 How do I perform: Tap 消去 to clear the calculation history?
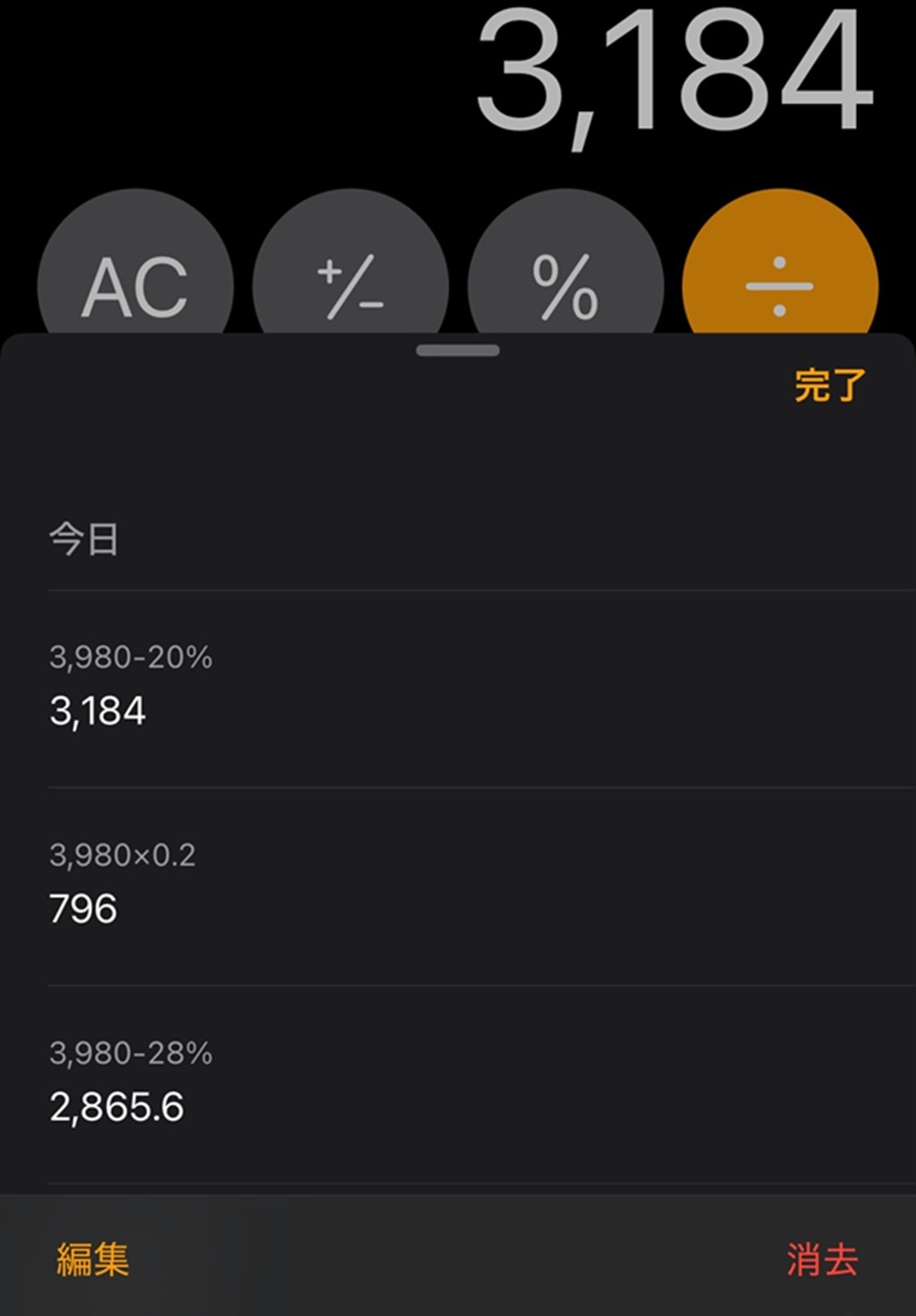(822, 1259)
